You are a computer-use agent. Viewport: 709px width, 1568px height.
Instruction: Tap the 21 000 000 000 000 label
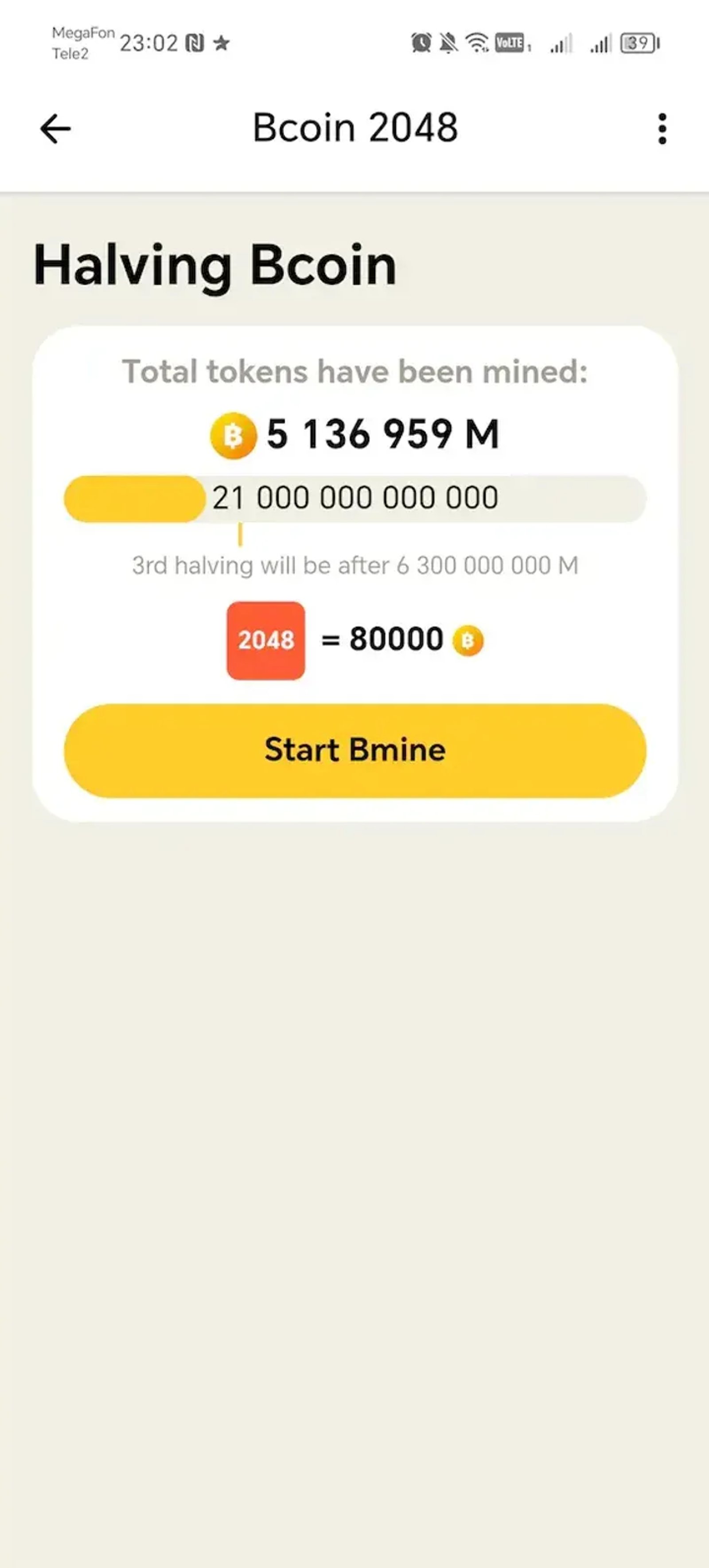[x=355, y=497]
